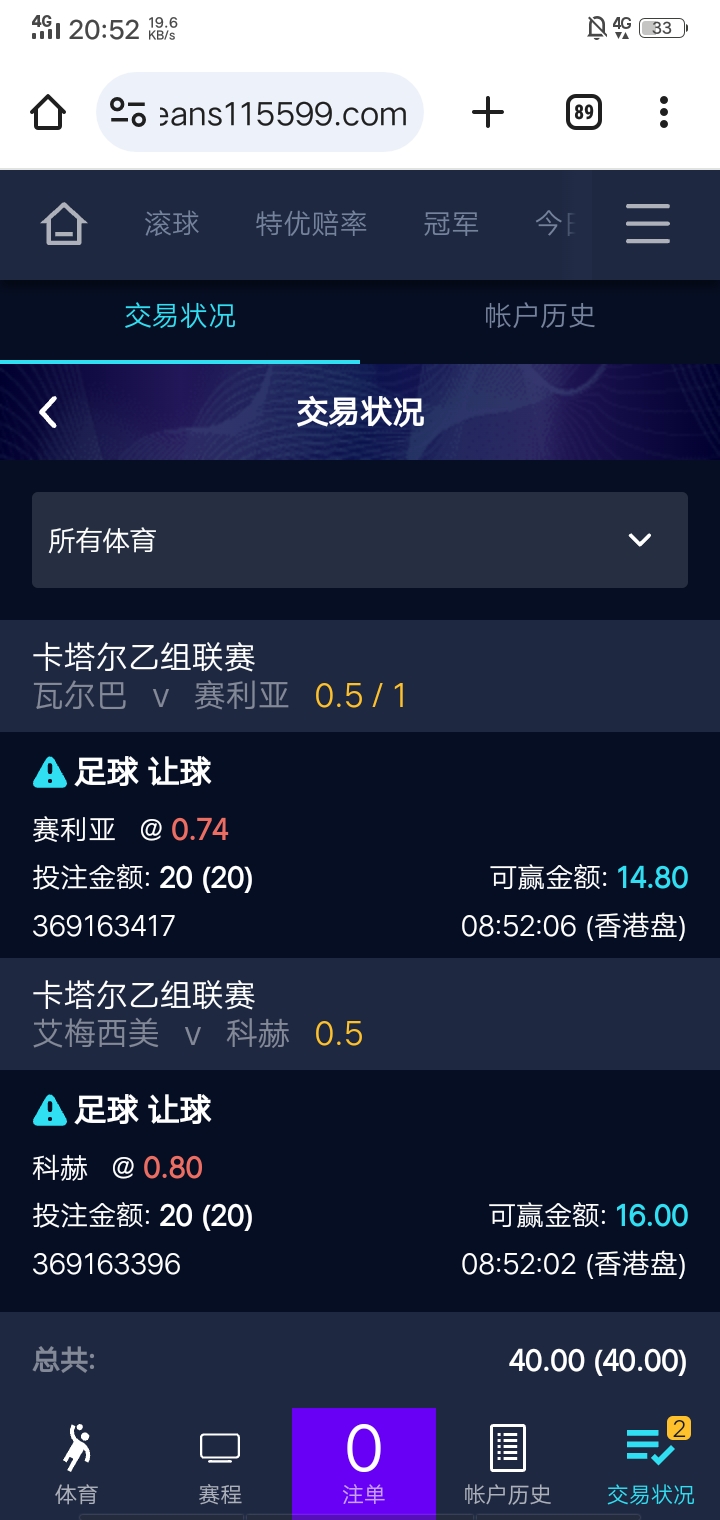720x1520 pixels.
Task: Expand the 所有体育 dropdown
Action: [360, 540]
